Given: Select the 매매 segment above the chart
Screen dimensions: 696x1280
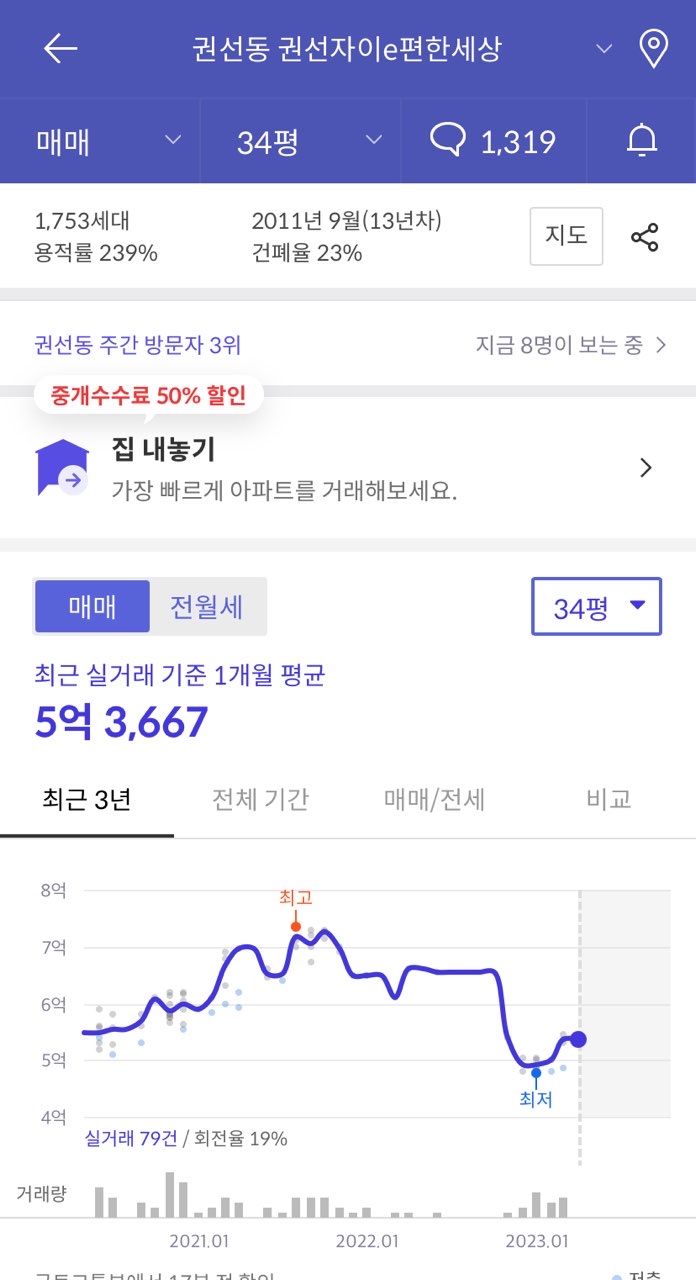Looking at the screenshot, I should pyautogui.click(x=92, y=606).
